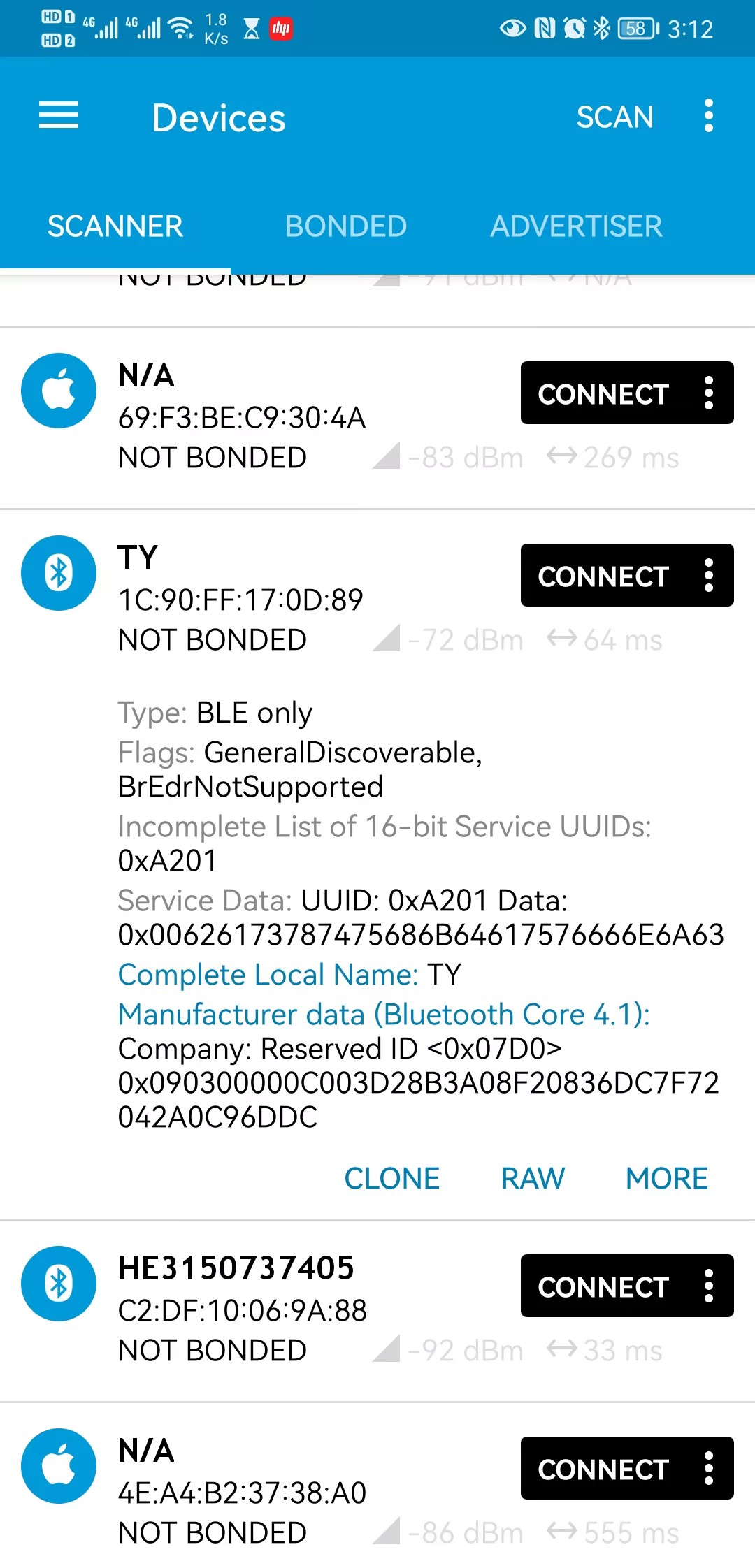Connect to HE3150737405
Screen dimensions: 755x1568
coord(603,1286)
